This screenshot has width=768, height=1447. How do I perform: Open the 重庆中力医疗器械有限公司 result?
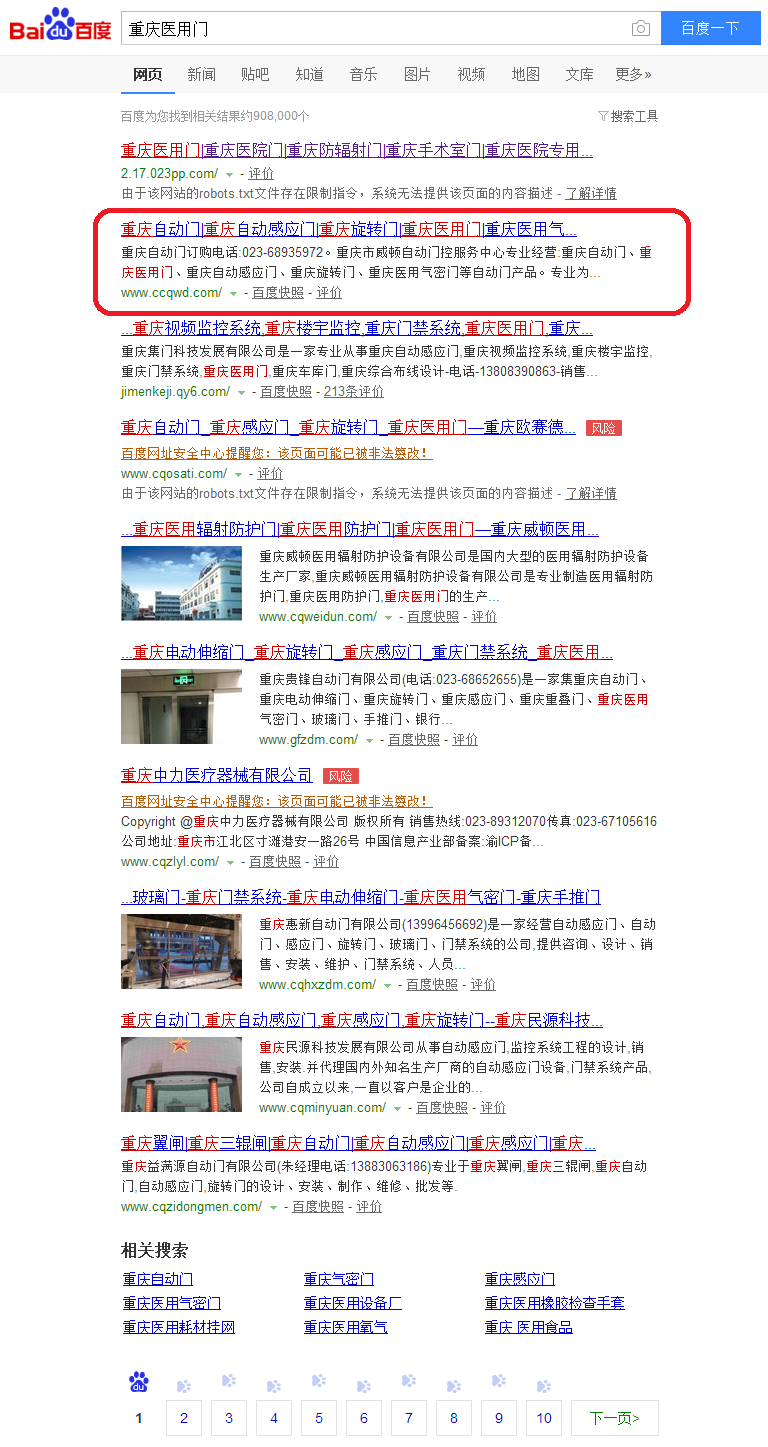tap(216, 775)
